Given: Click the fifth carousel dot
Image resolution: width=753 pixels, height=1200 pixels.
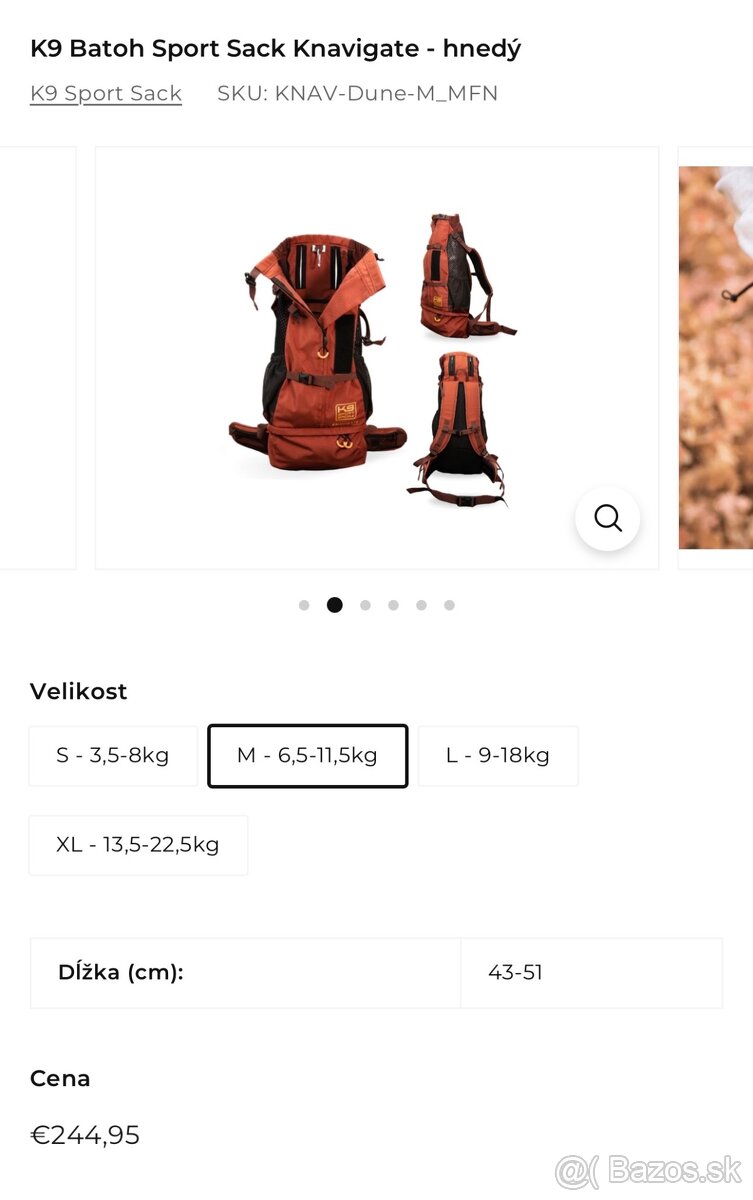Looking at the screenshot, I should pos(421,605).
